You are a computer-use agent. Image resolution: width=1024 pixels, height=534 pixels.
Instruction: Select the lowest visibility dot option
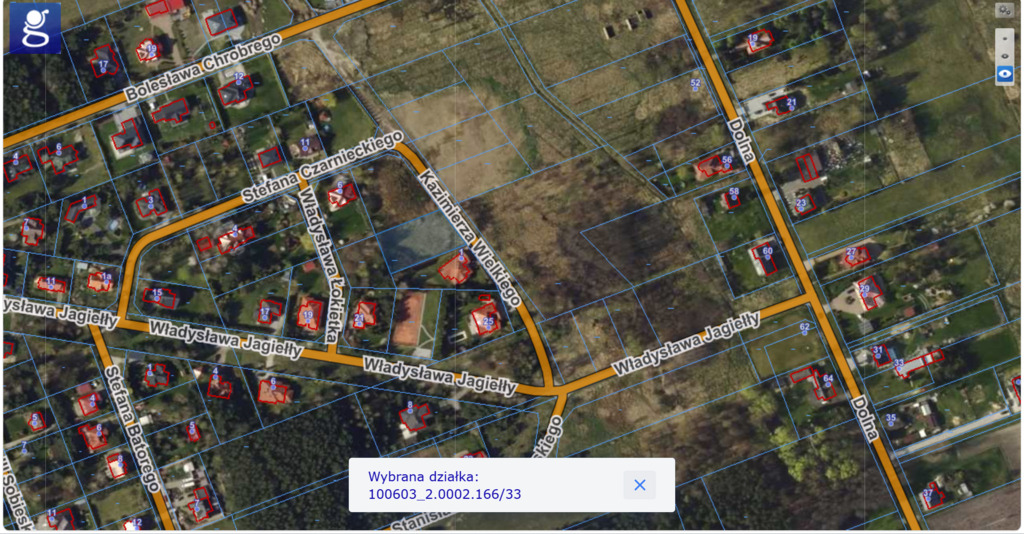tap(1005, 37)
